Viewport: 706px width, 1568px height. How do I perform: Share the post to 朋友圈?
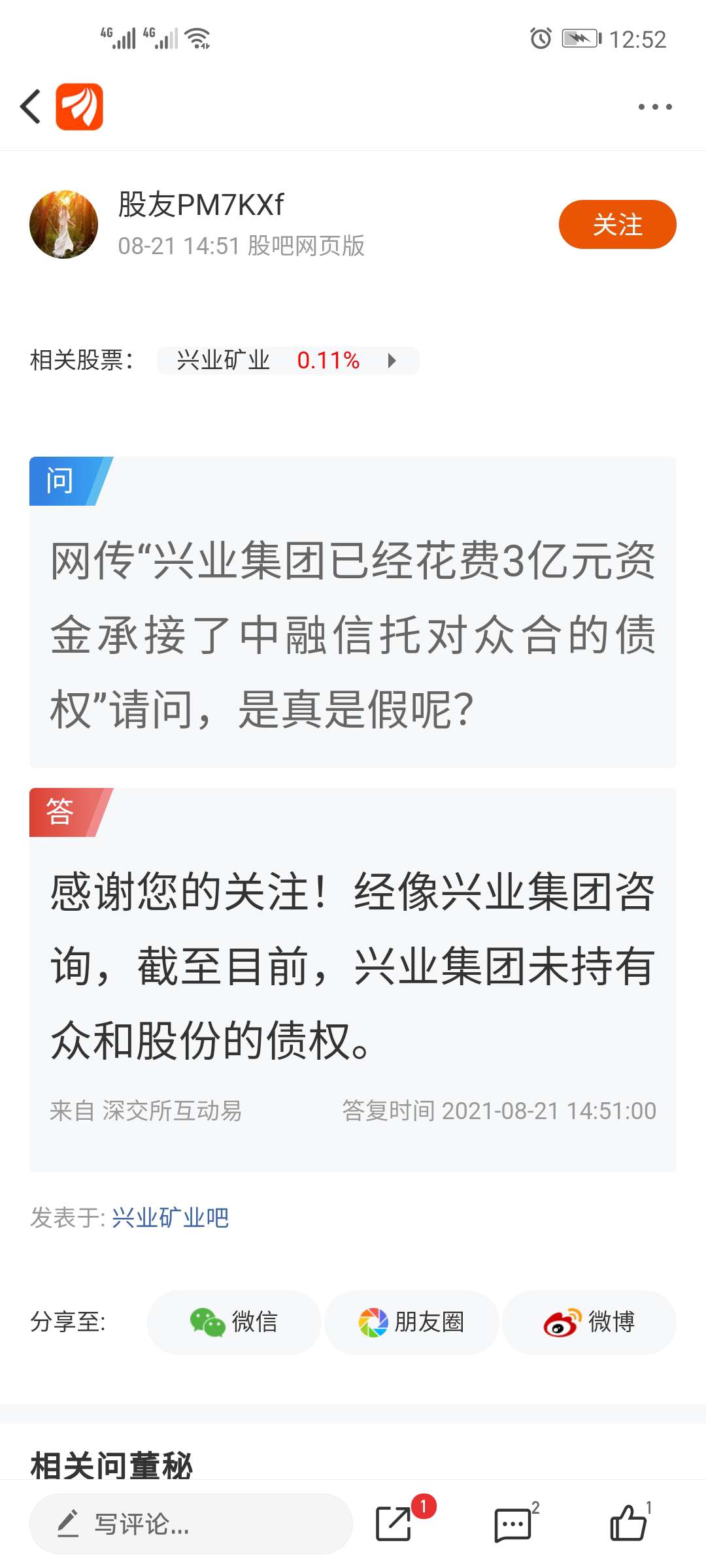pyautogui.click(x=412, y=1322)
